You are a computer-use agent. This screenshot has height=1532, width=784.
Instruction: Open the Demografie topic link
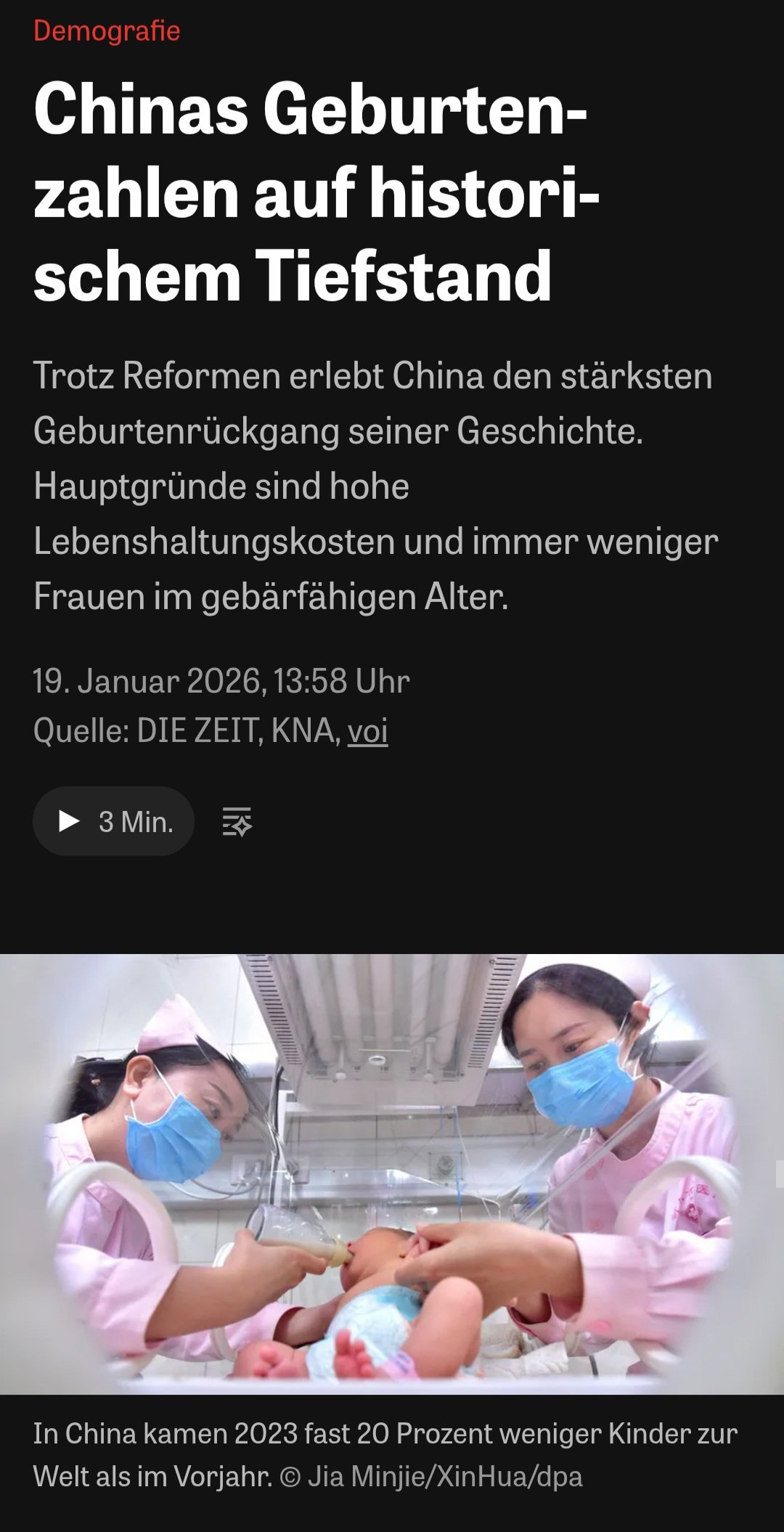(107, 30)
